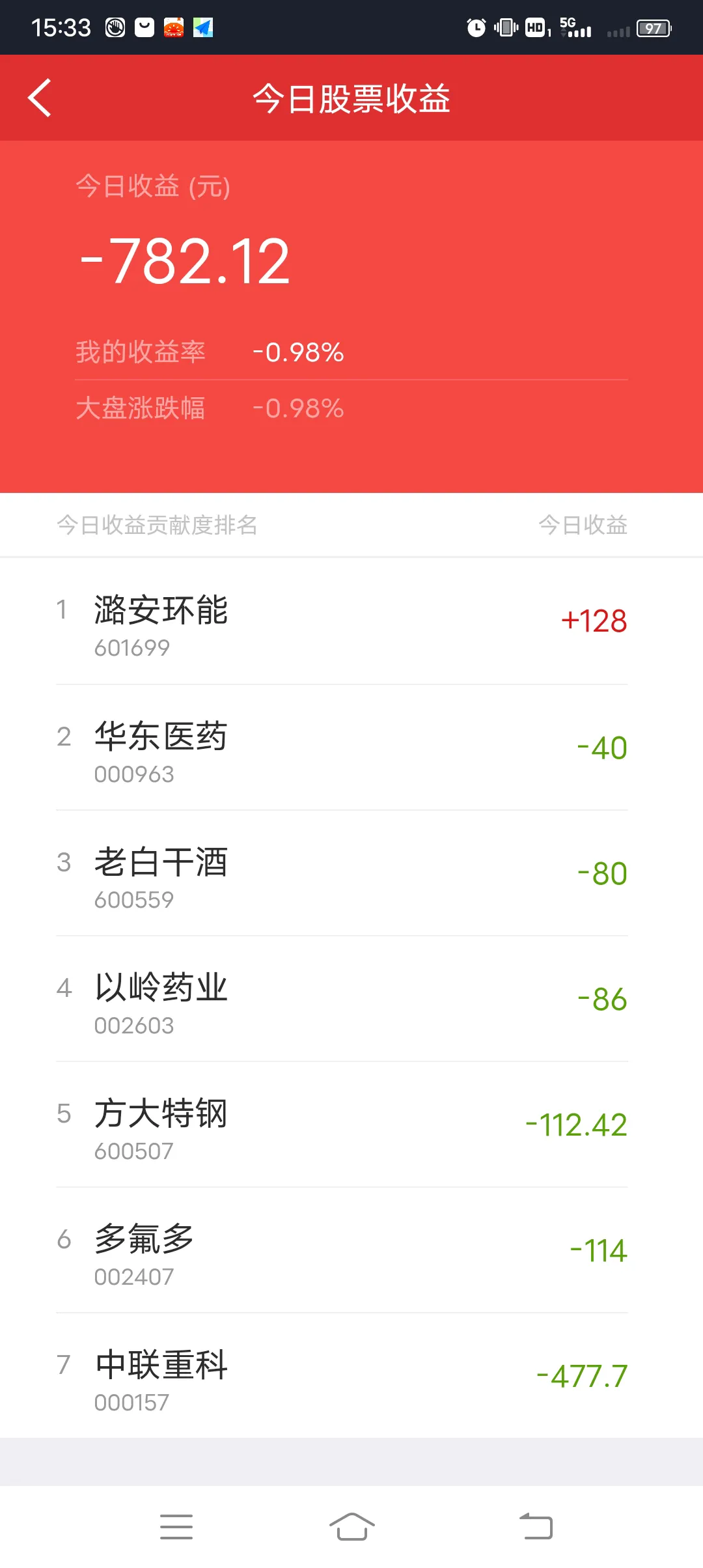Open recent apps from the navigation bar

pos(176,1526)
